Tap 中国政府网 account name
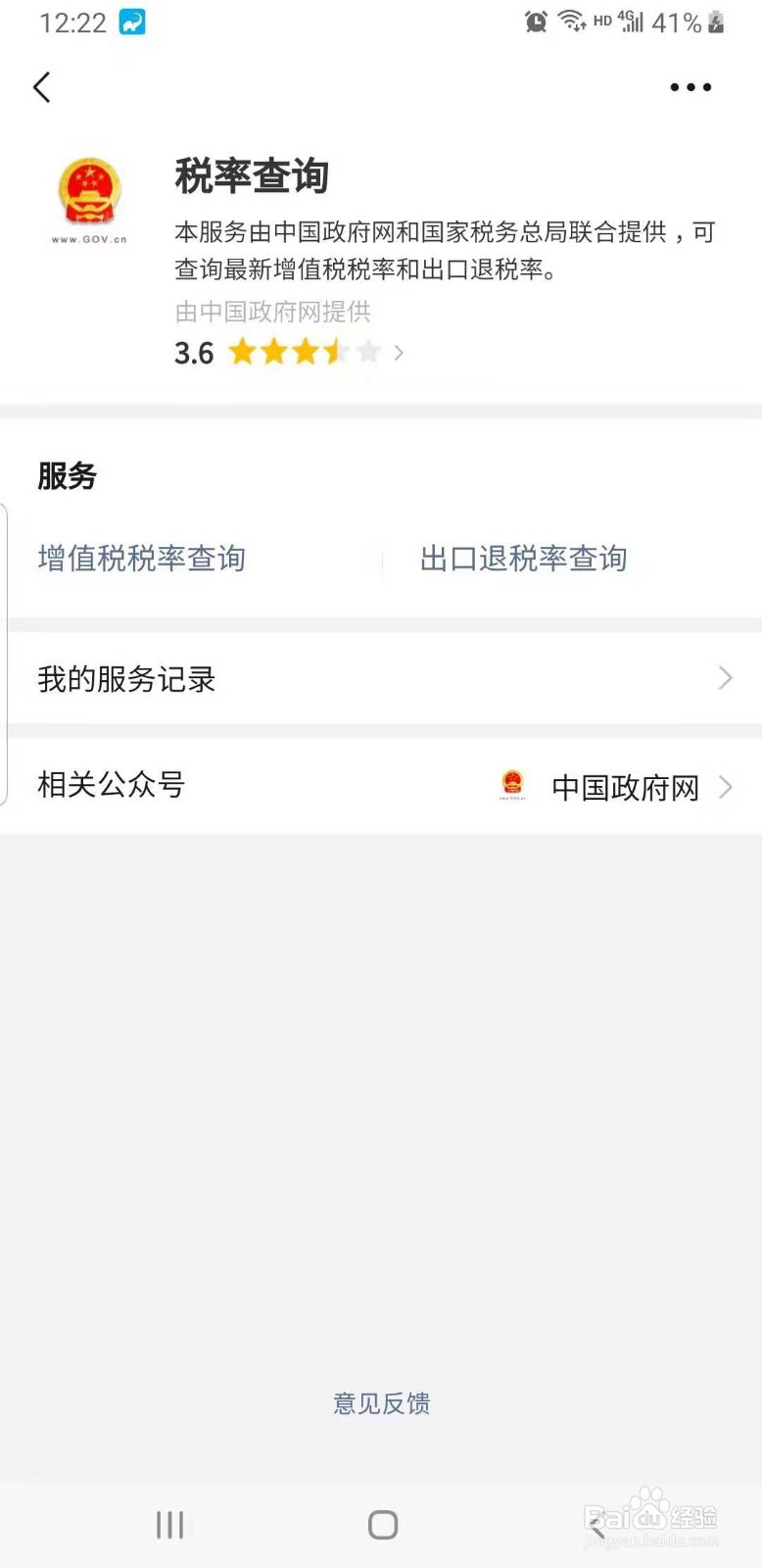Viewport: 762px width, 1568px height. point(625,787)
